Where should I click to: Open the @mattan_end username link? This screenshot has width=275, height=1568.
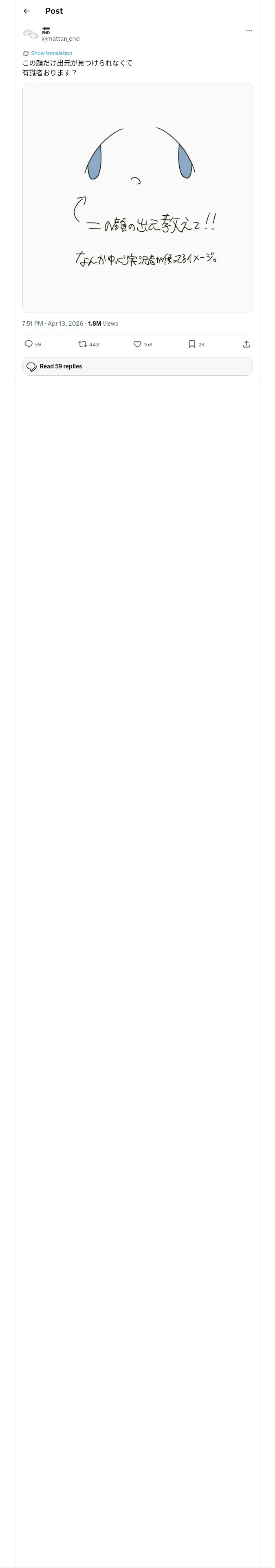(60, 38)
